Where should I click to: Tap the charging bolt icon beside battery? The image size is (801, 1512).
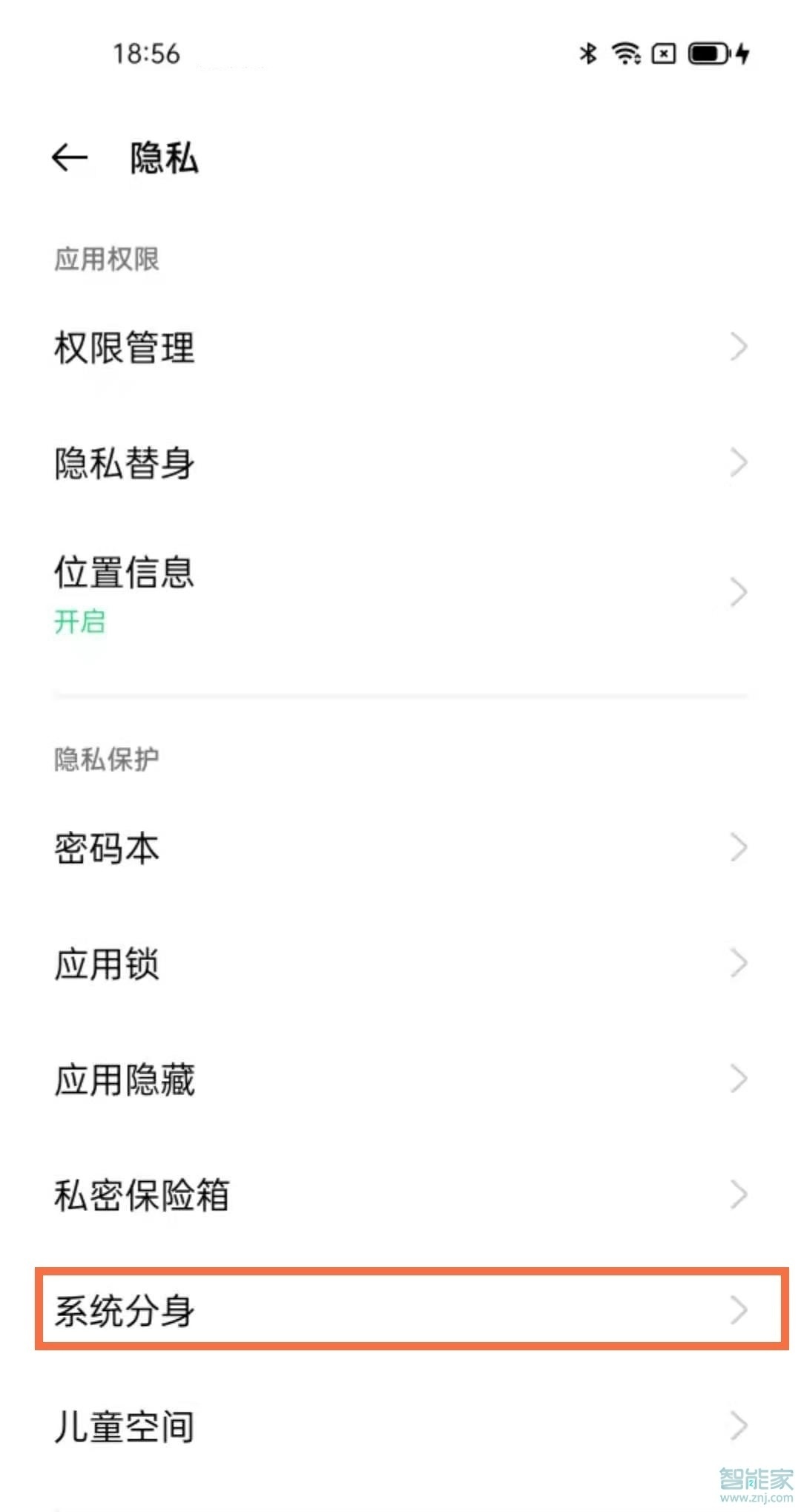742,53
